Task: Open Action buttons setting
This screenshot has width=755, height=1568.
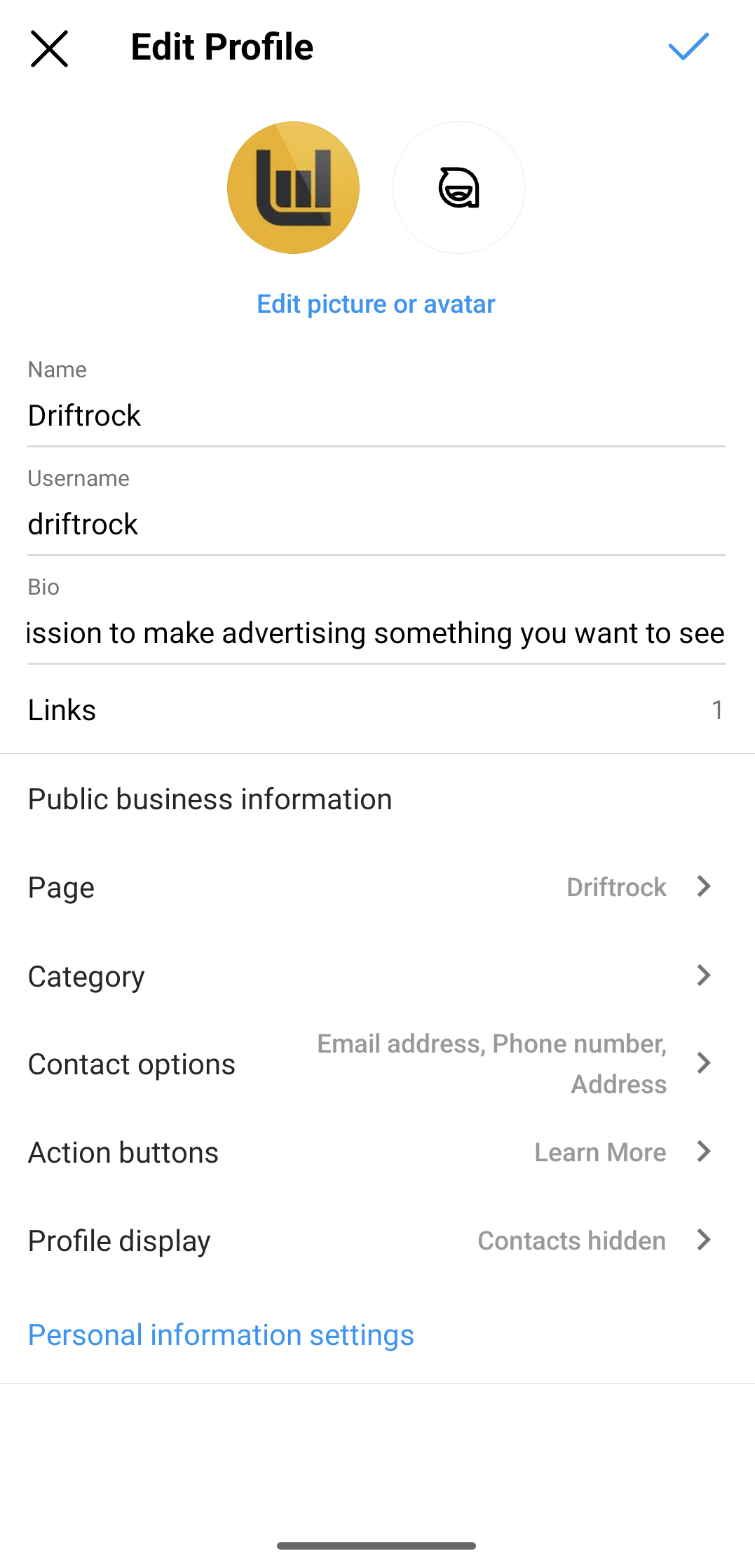Action: pos(376,1152)
